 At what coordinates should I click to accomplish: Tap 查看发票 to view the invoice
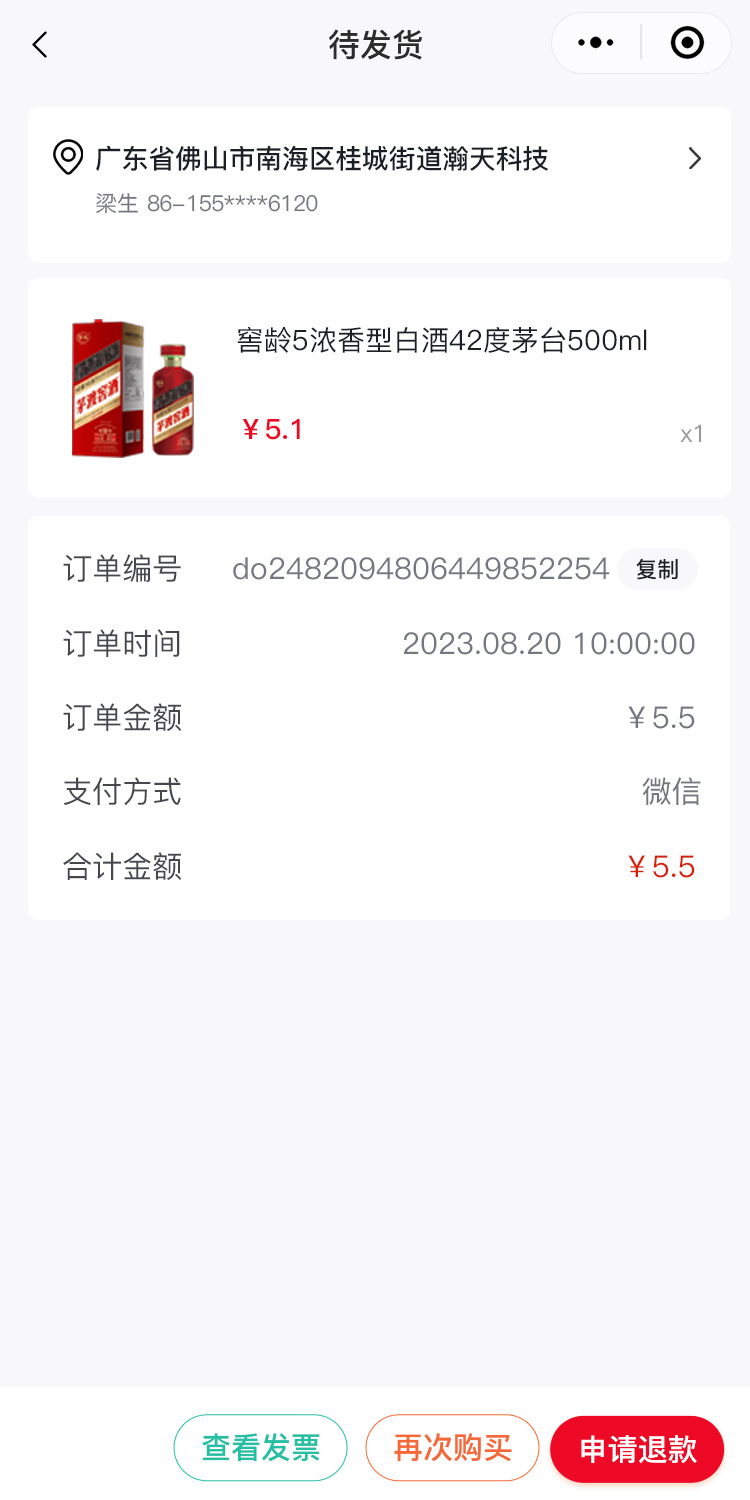[x=260, y=1447]
